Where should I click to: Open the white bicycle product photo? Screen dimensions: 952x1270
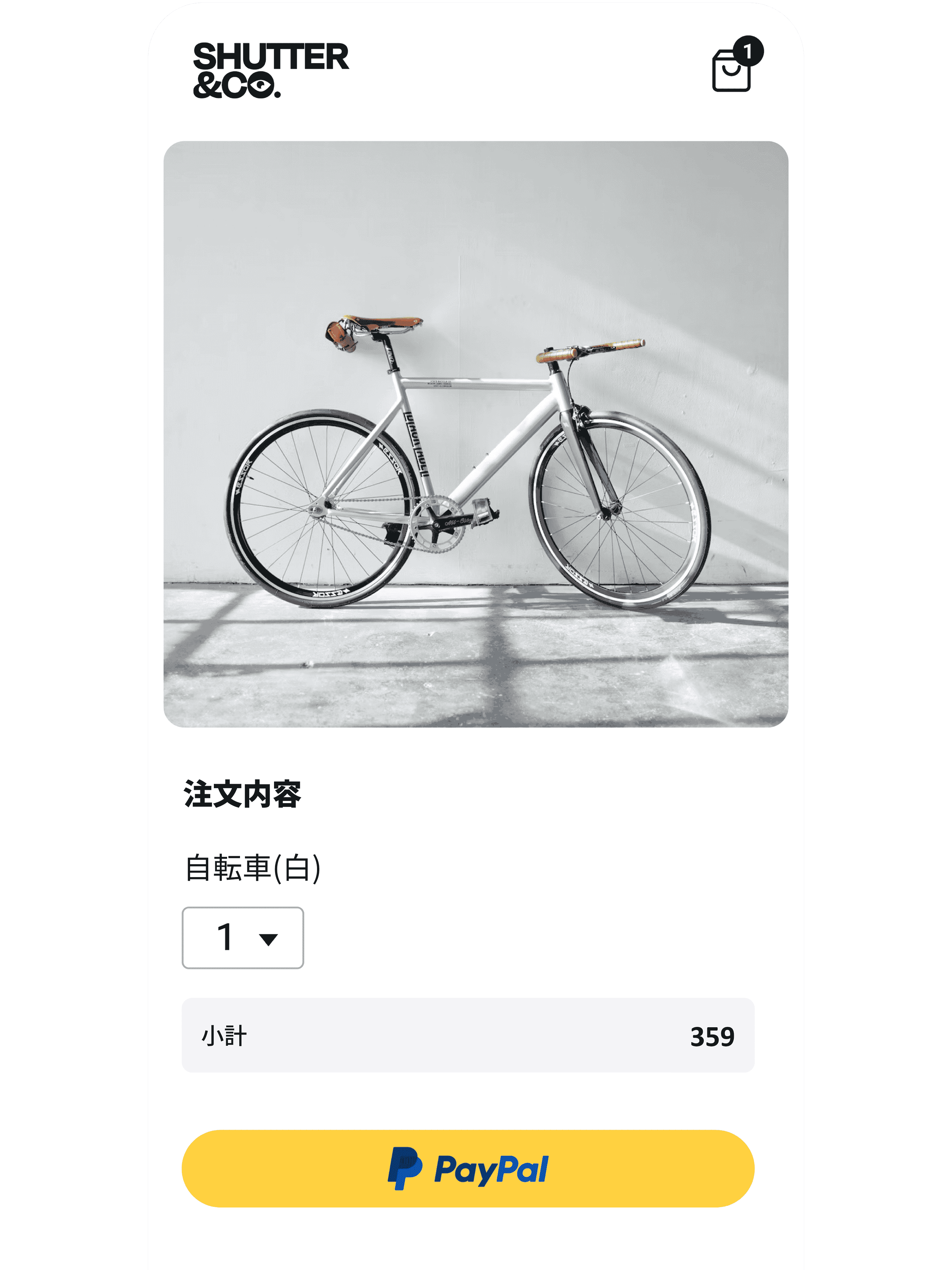pyautogui.click(x=475, y=434)
